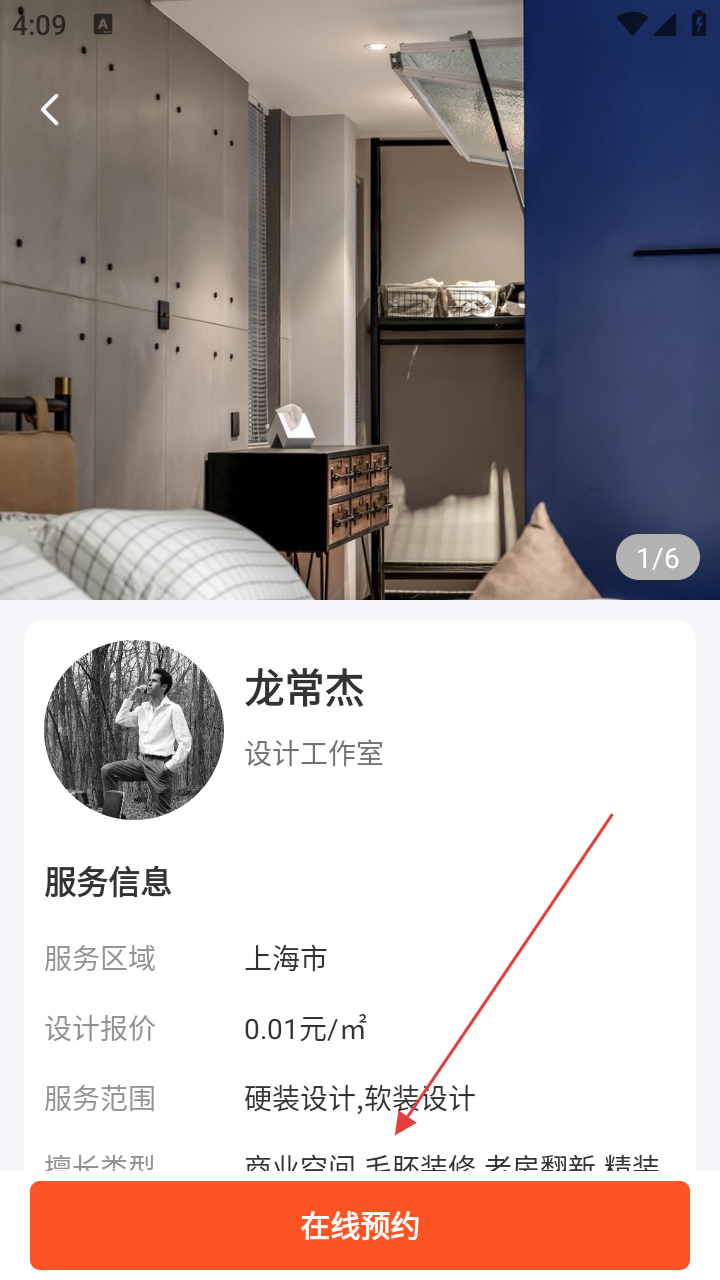720x1280 pixels.
Task: Go back using the top-left arrow
Action: [50, 110]
